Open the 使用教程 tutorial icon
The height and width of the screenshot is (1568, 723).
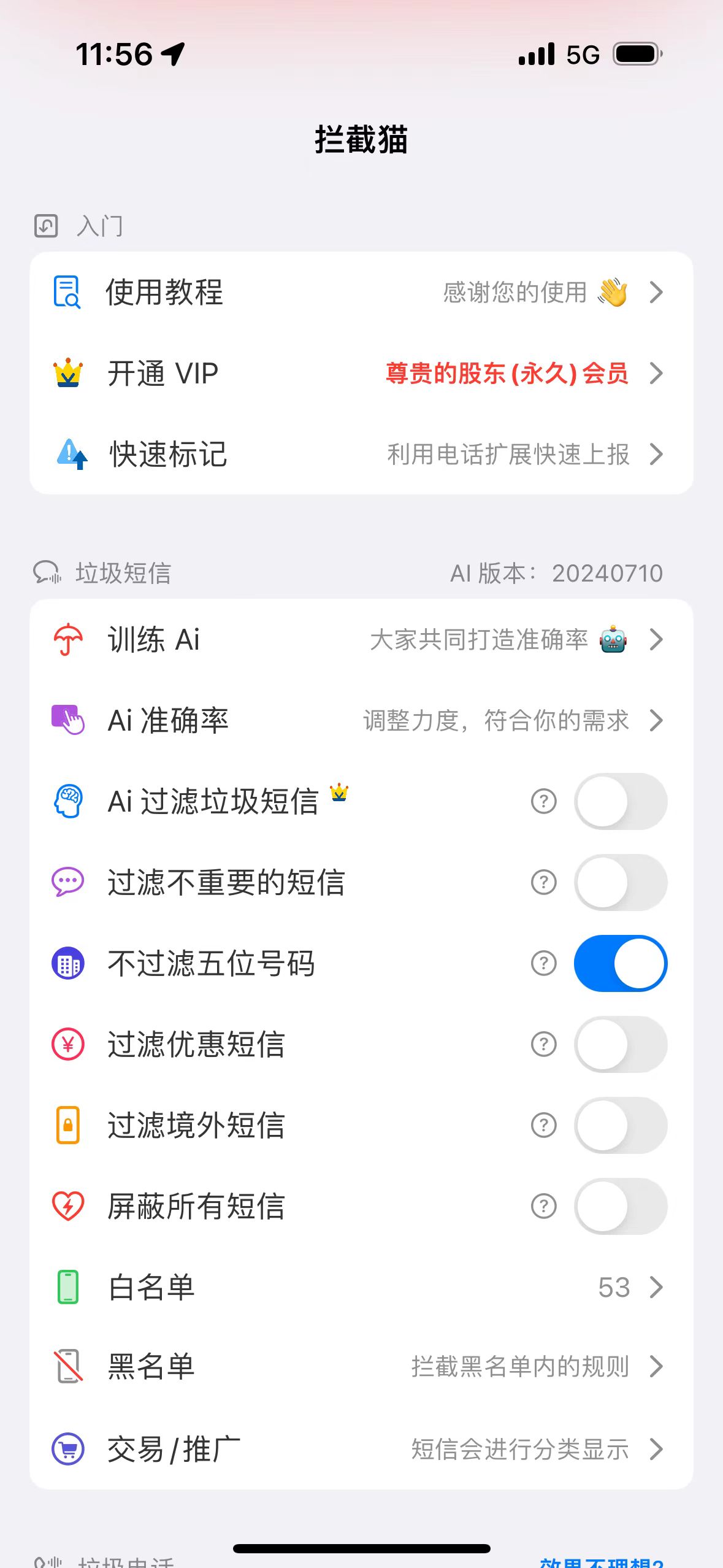67,293
